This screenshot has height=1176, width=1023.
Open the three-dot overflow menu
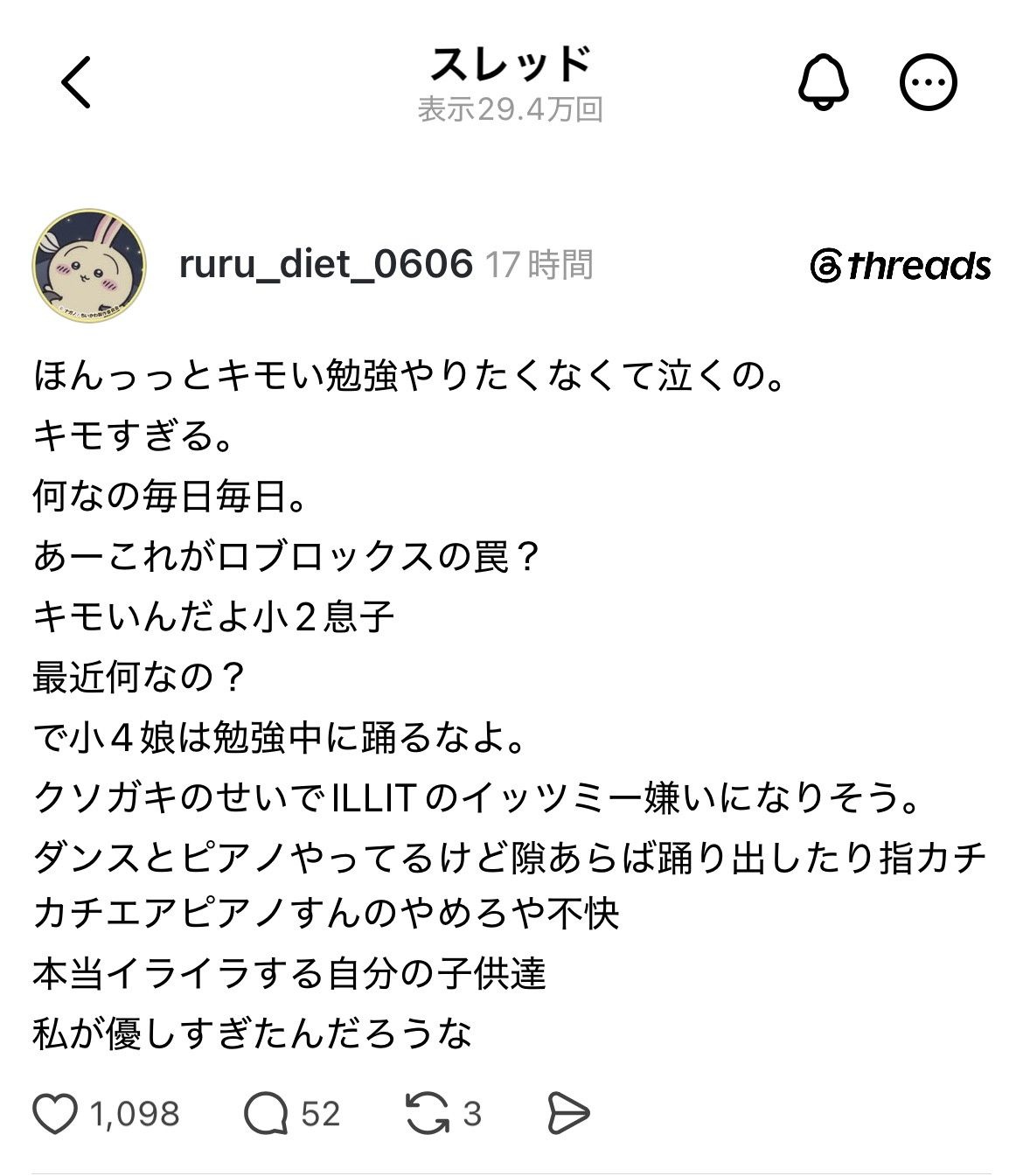point(929,82)
